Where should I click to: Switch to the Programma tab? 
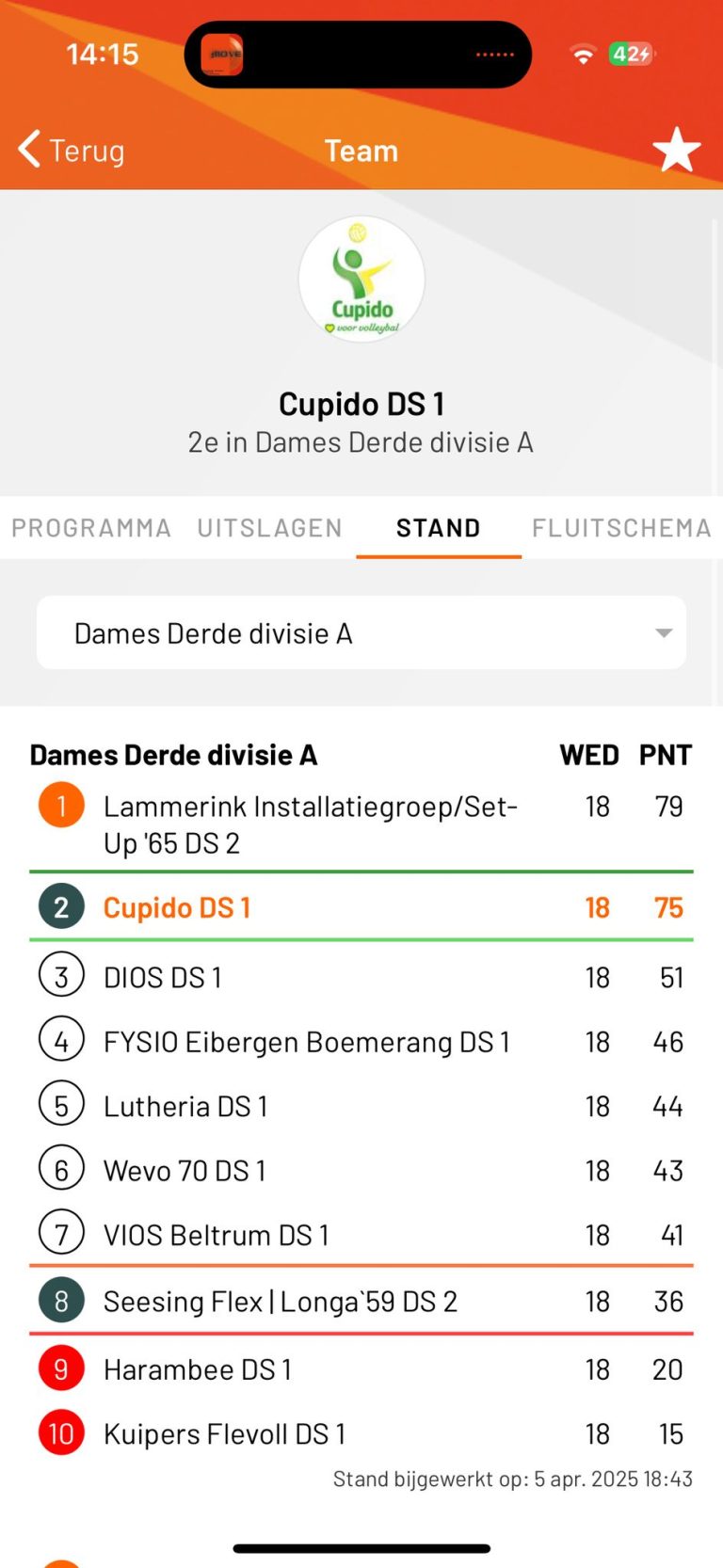[x=91, y=528]
